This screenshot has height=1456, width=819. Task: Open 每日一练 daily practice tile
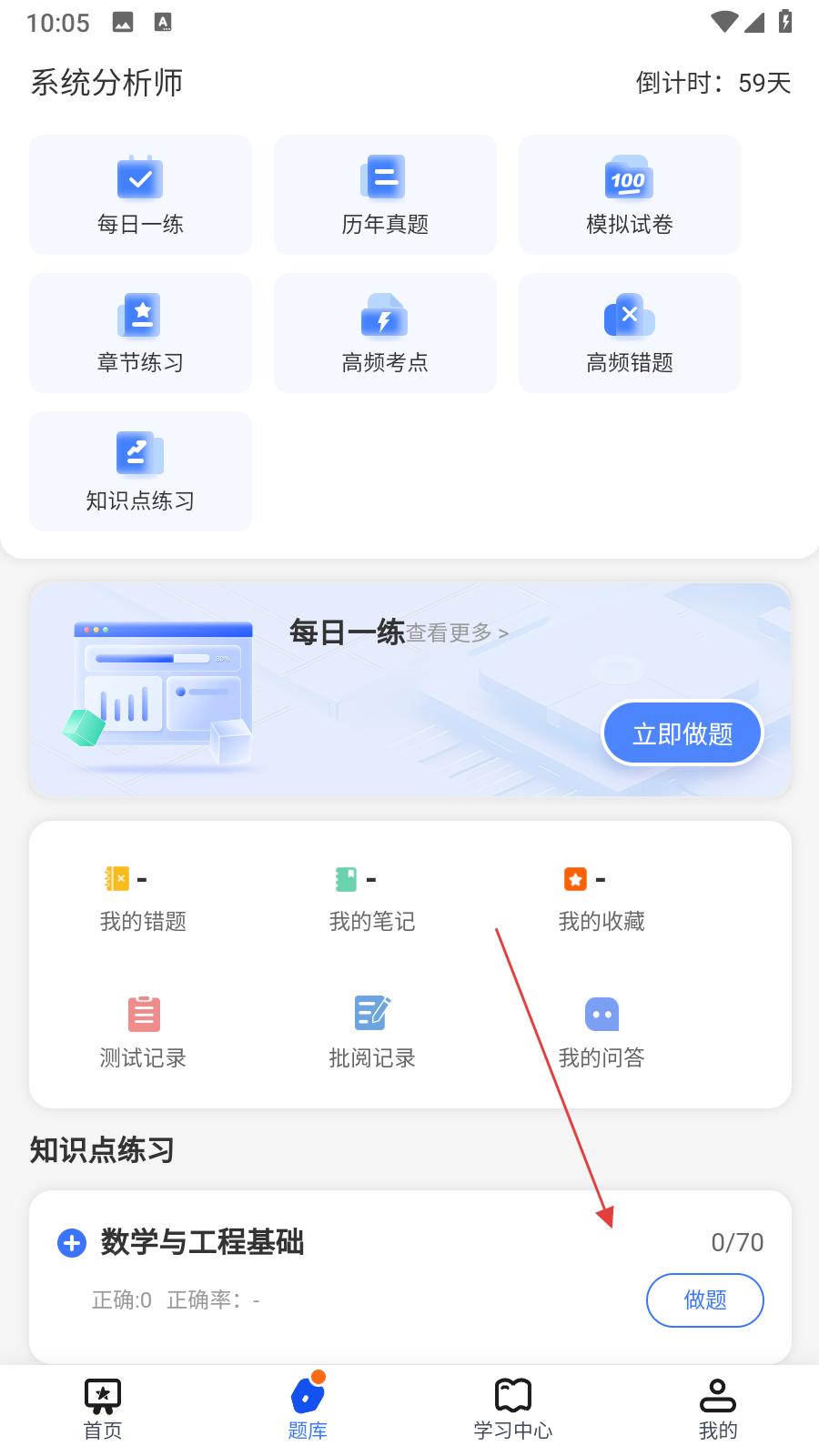tap(140, 195)
